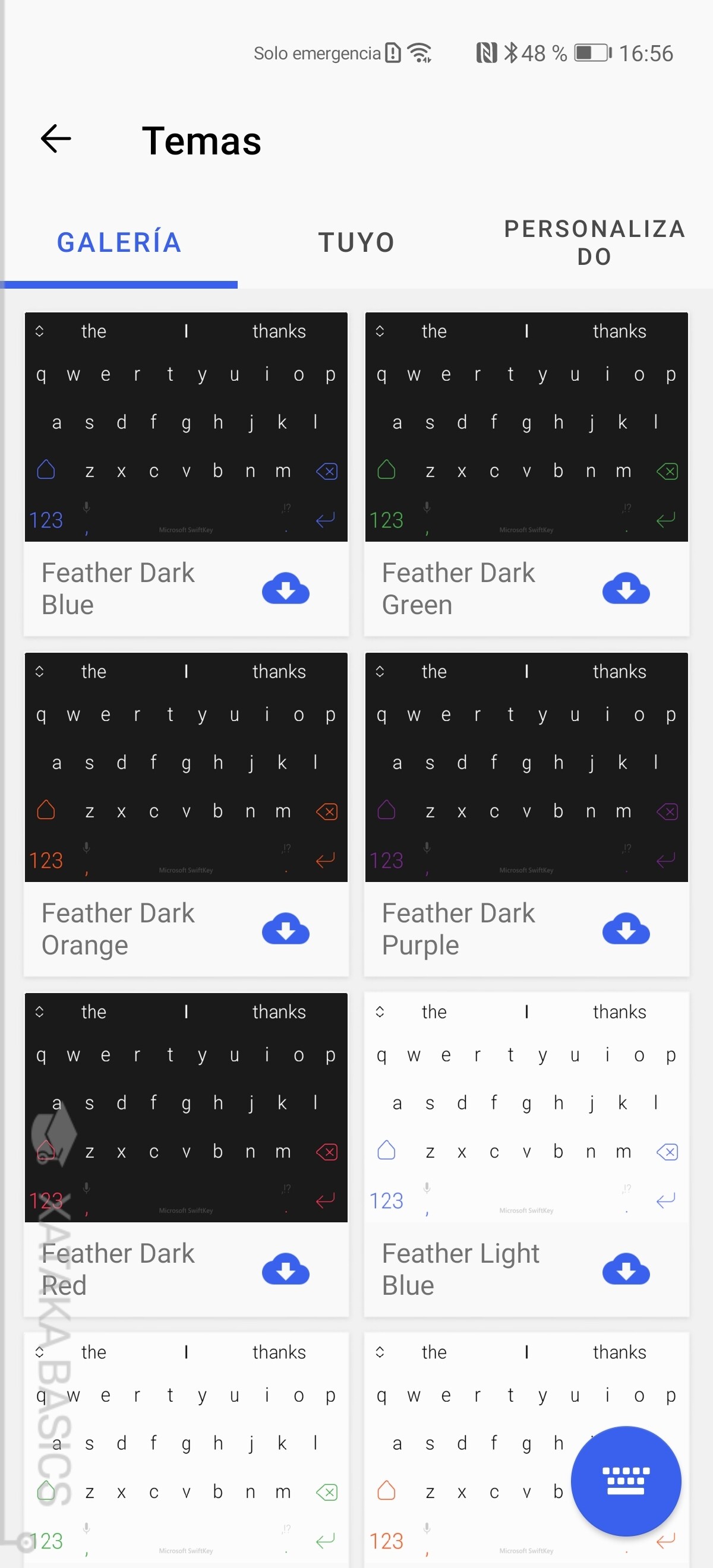Select the GALERÍA tab
Viewport: 713px width, 1568px height.
pos(119,242)
